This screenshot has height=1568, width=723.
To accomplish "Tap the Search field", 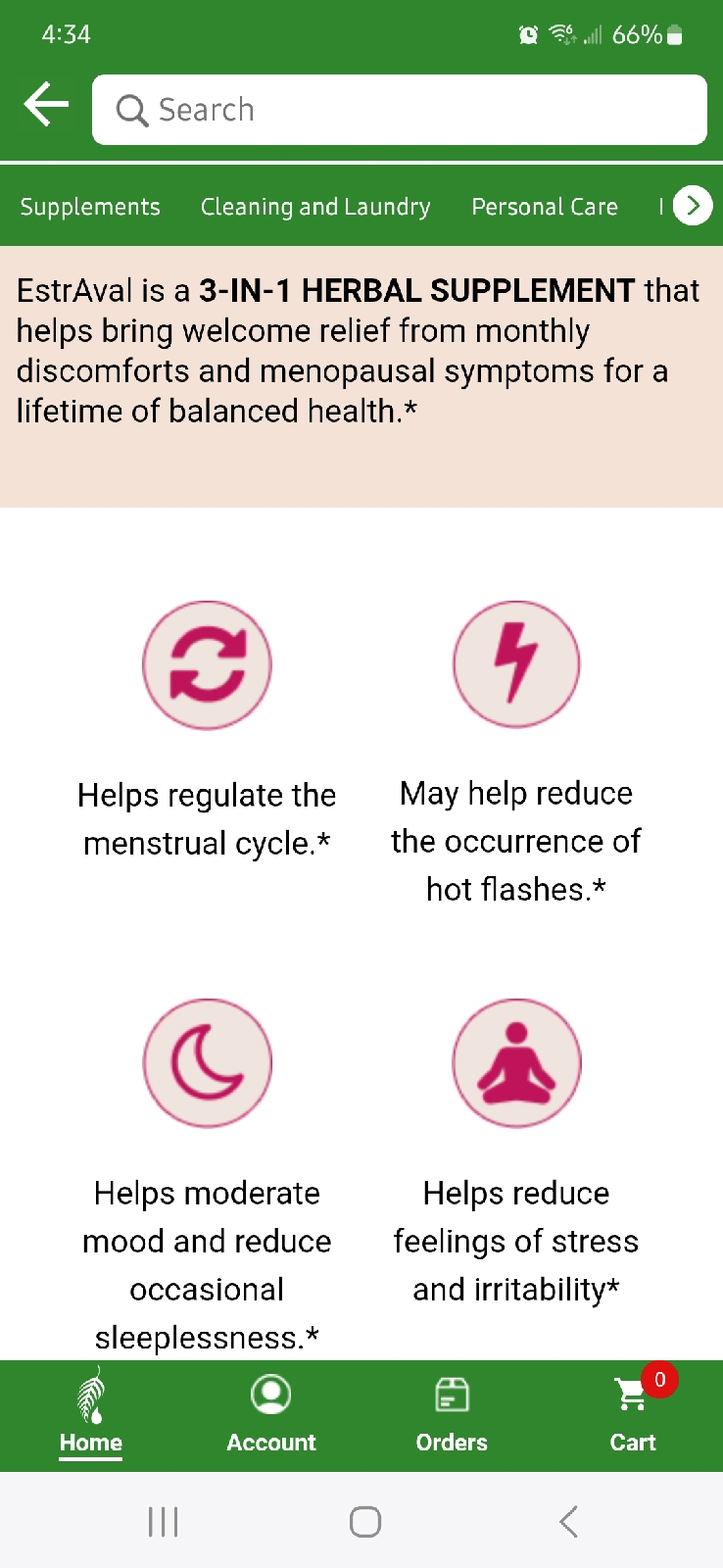I will point(399,110).
